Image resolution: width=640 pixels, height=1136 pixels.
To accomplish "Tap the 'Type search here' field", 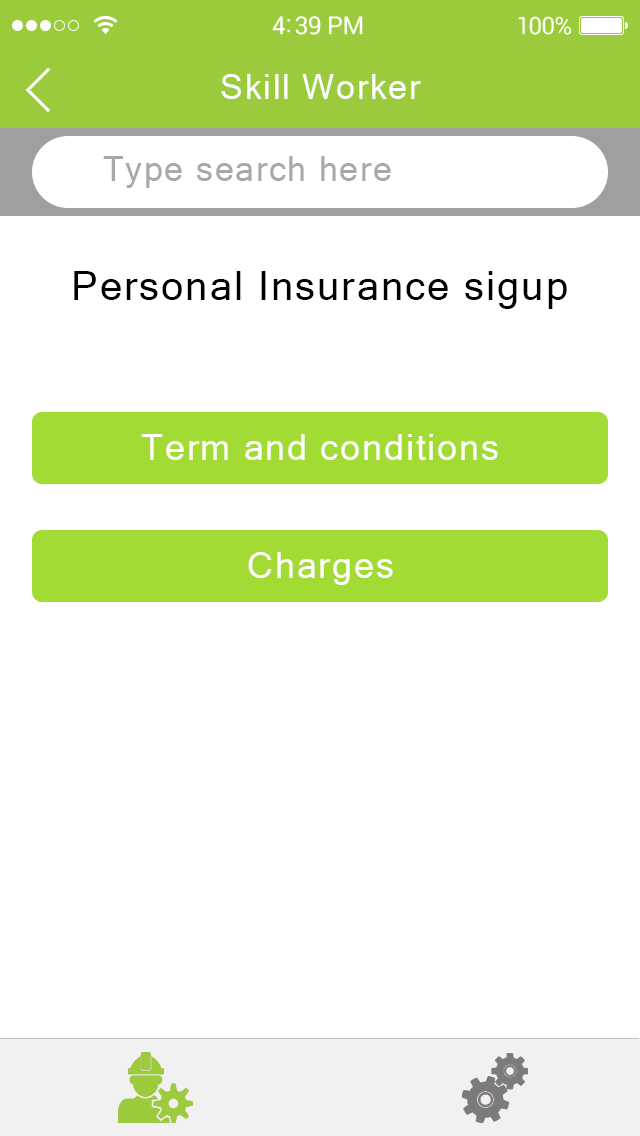I will (x=320, y=172).
